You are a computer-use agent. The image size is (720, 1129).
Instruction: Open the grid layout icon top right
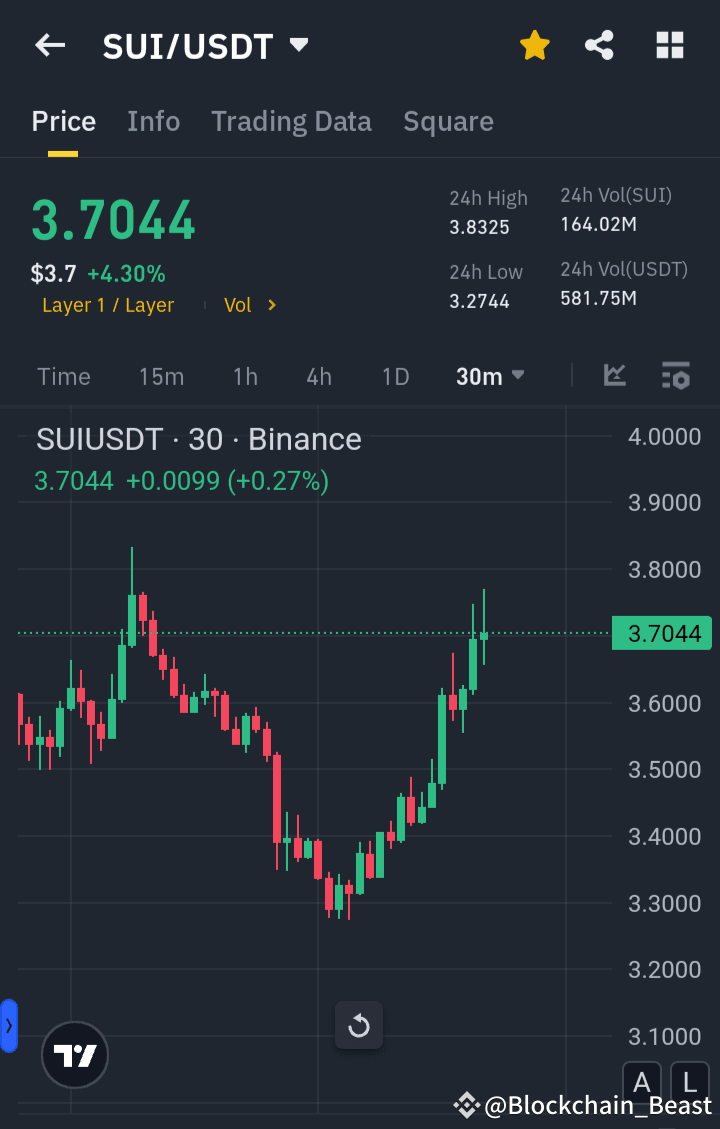[669, 45]
